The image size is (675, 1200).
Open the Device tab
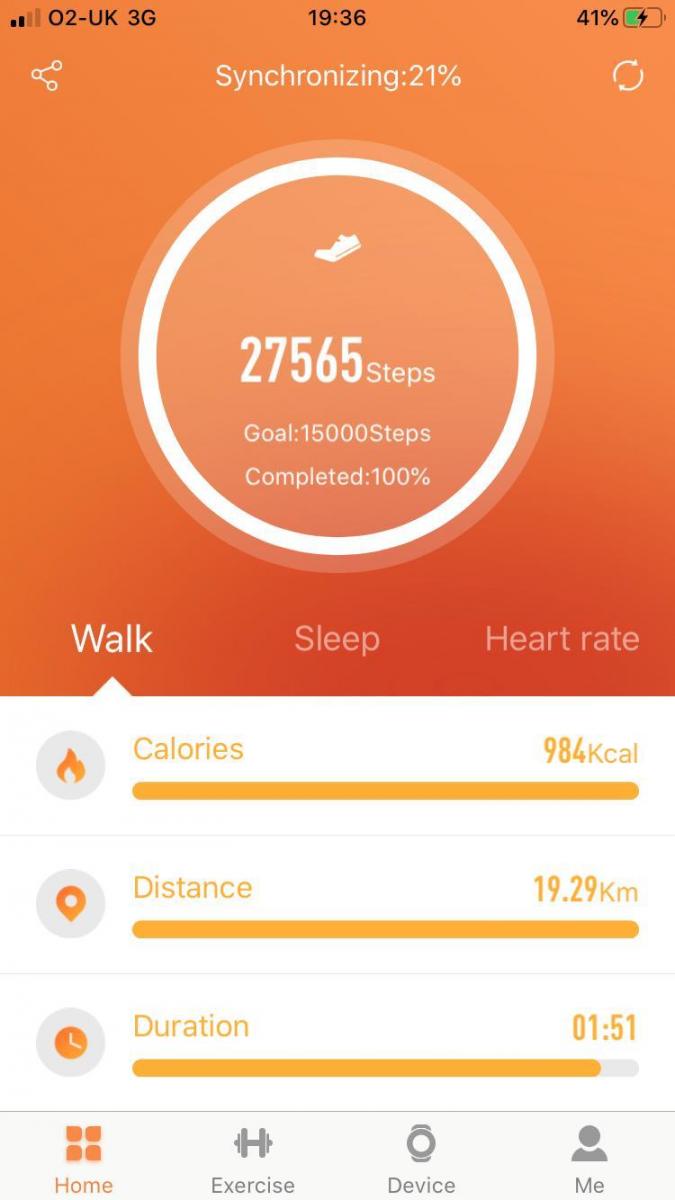point(421,1158)
